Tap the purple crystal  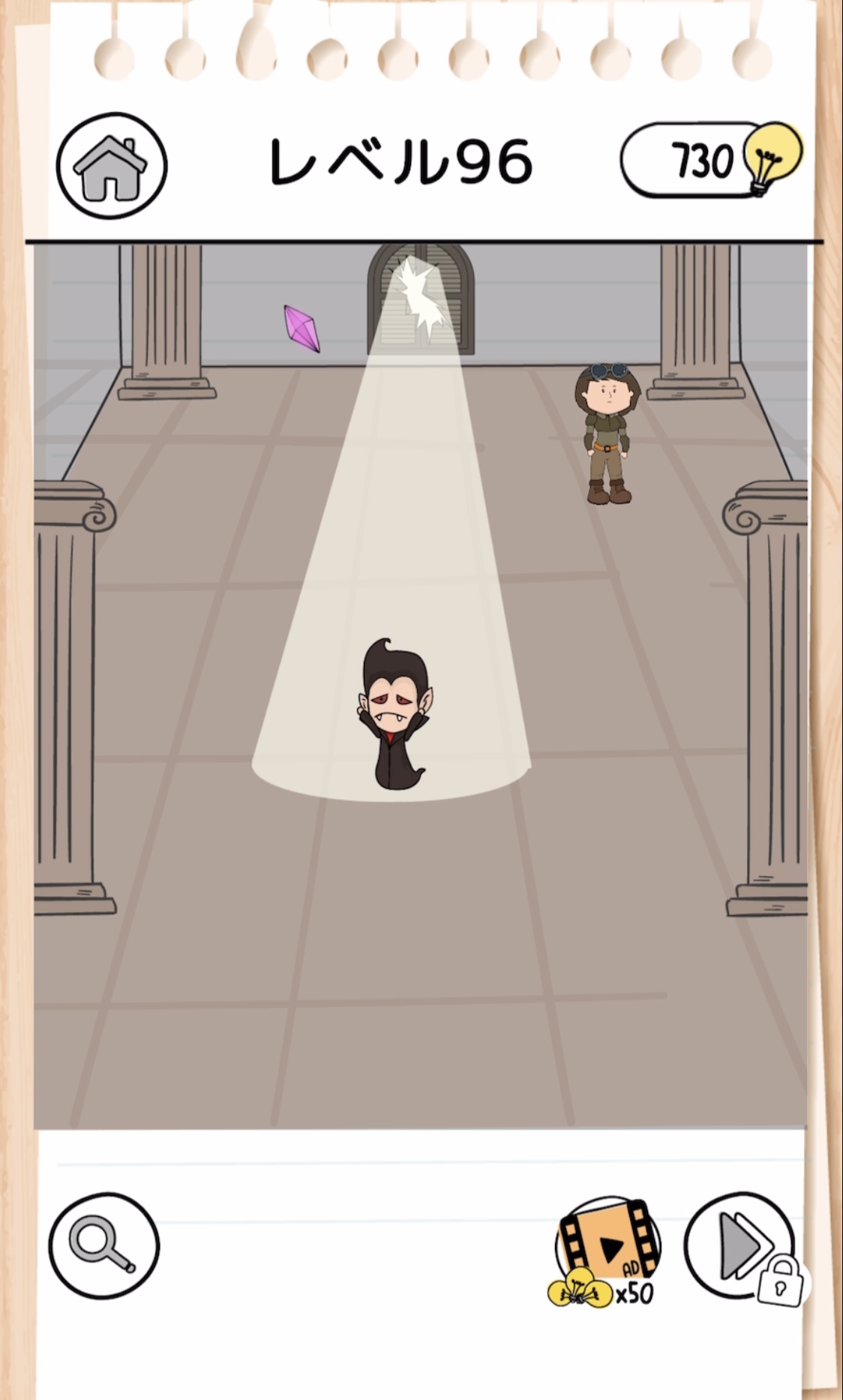coord(302,328)
